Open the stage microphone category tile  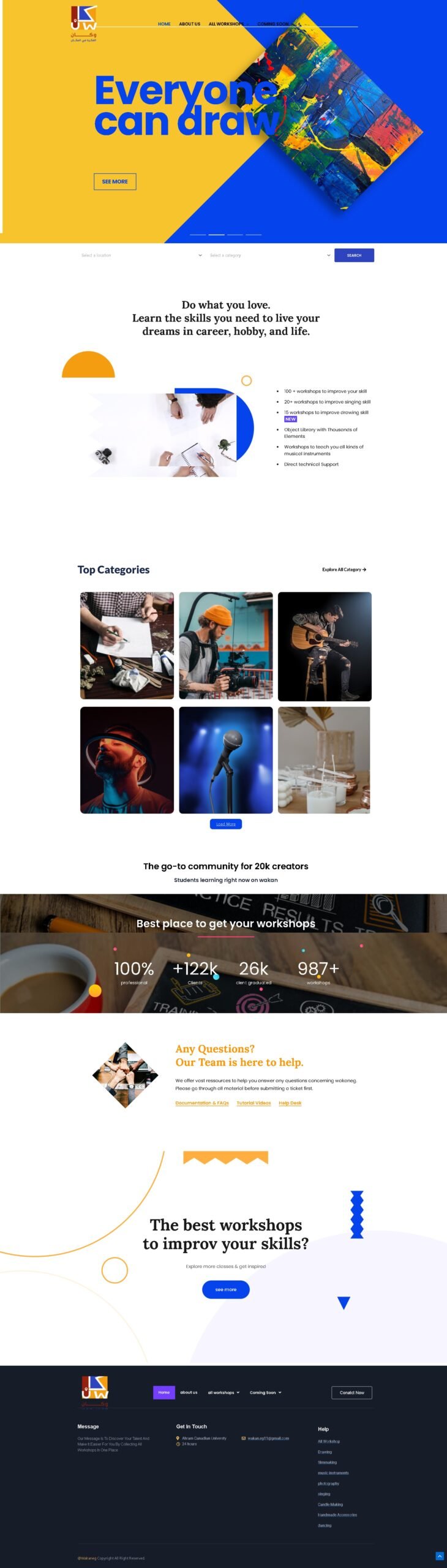[226, 760]
